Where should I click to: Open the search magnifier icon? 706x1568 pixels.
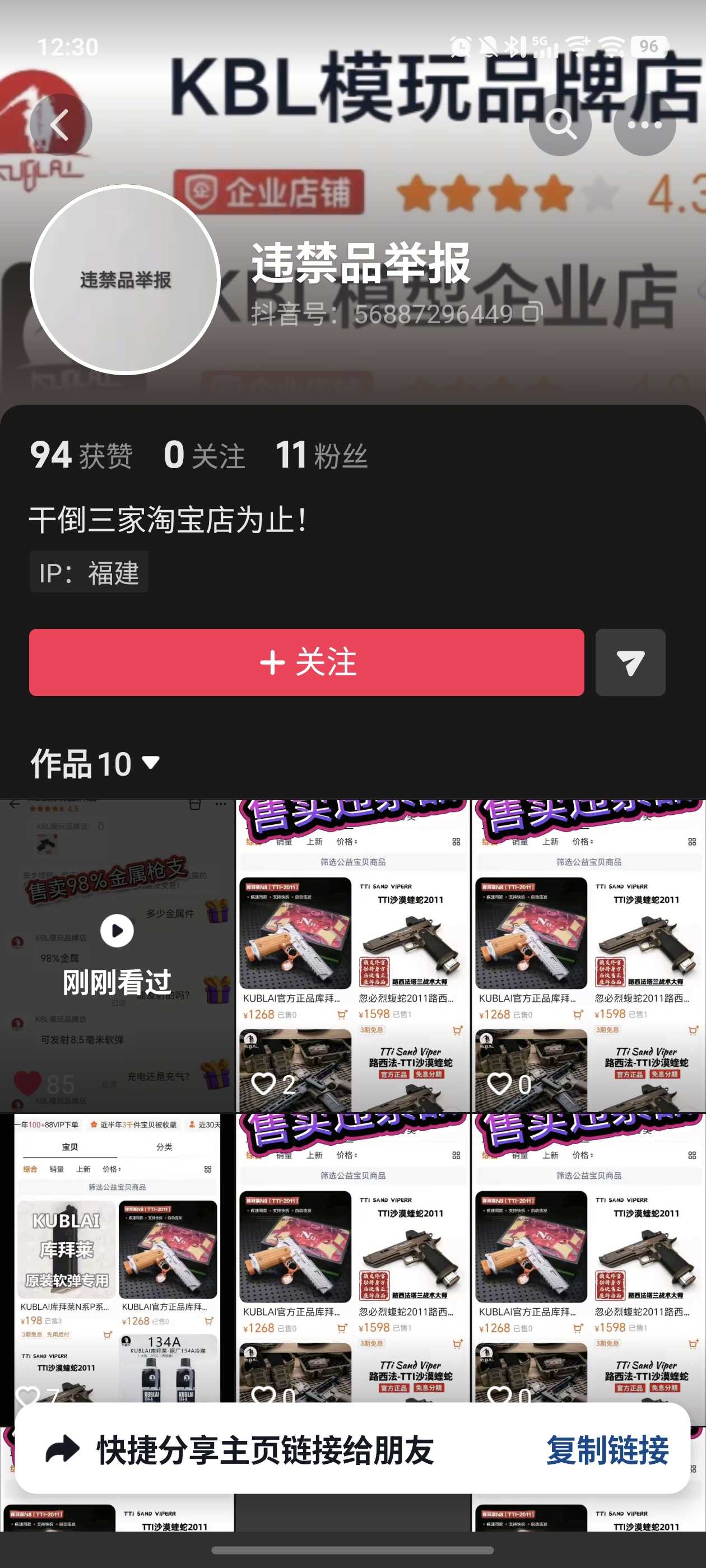(560, 125)
